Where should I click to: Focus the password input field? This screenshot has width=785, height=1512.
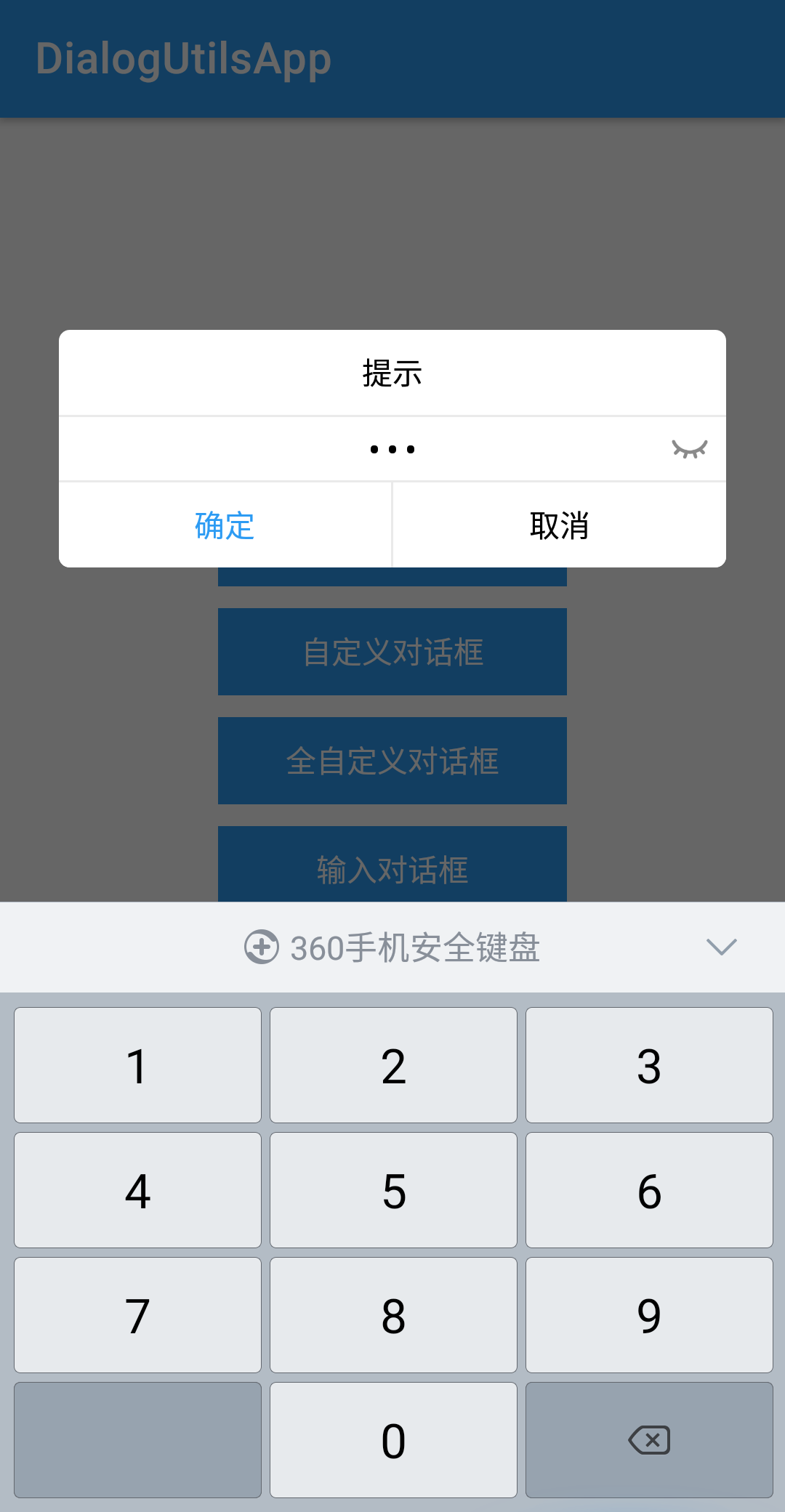363,449
